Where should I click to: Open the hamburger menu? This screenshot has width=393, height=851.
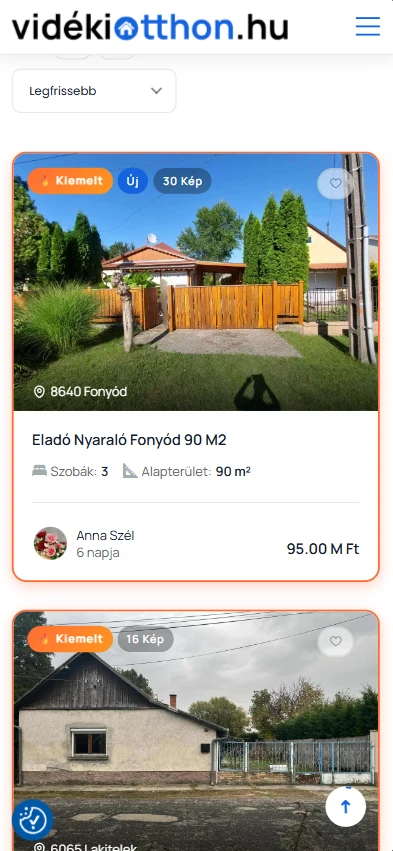point(367,26)
